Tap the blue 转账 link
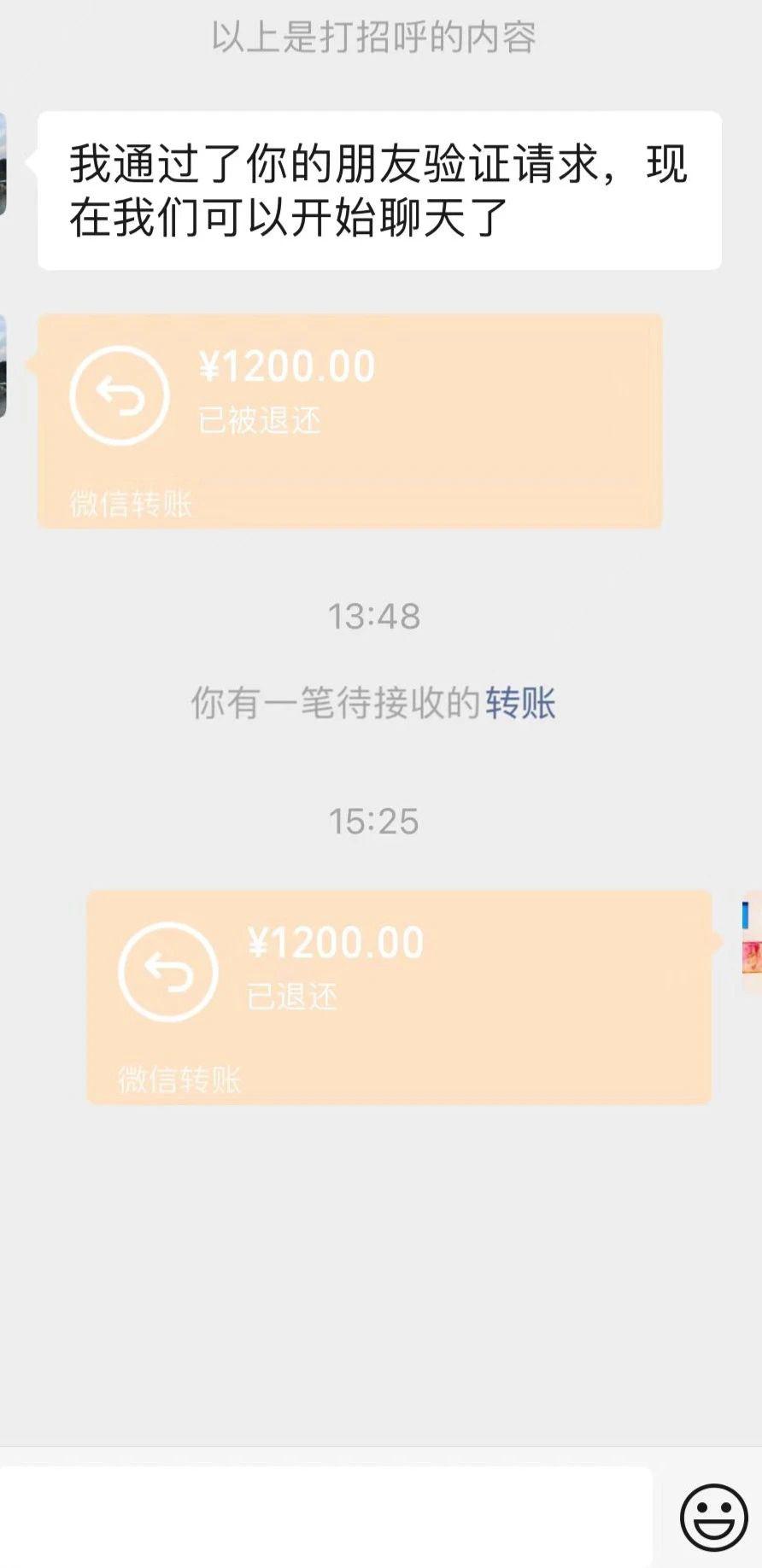 pos(520,704)
